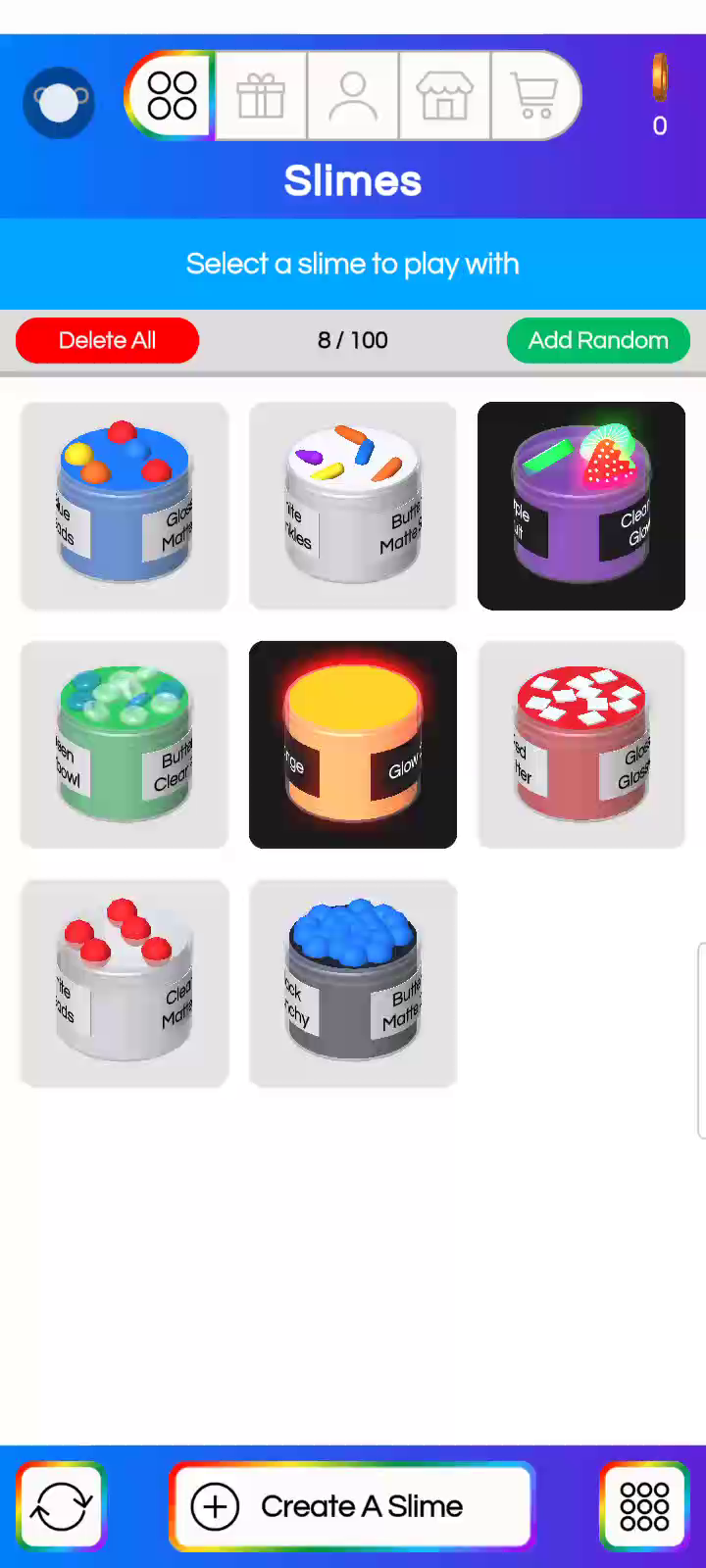
Task: Add a random slime
Action: tap(598, 340)
